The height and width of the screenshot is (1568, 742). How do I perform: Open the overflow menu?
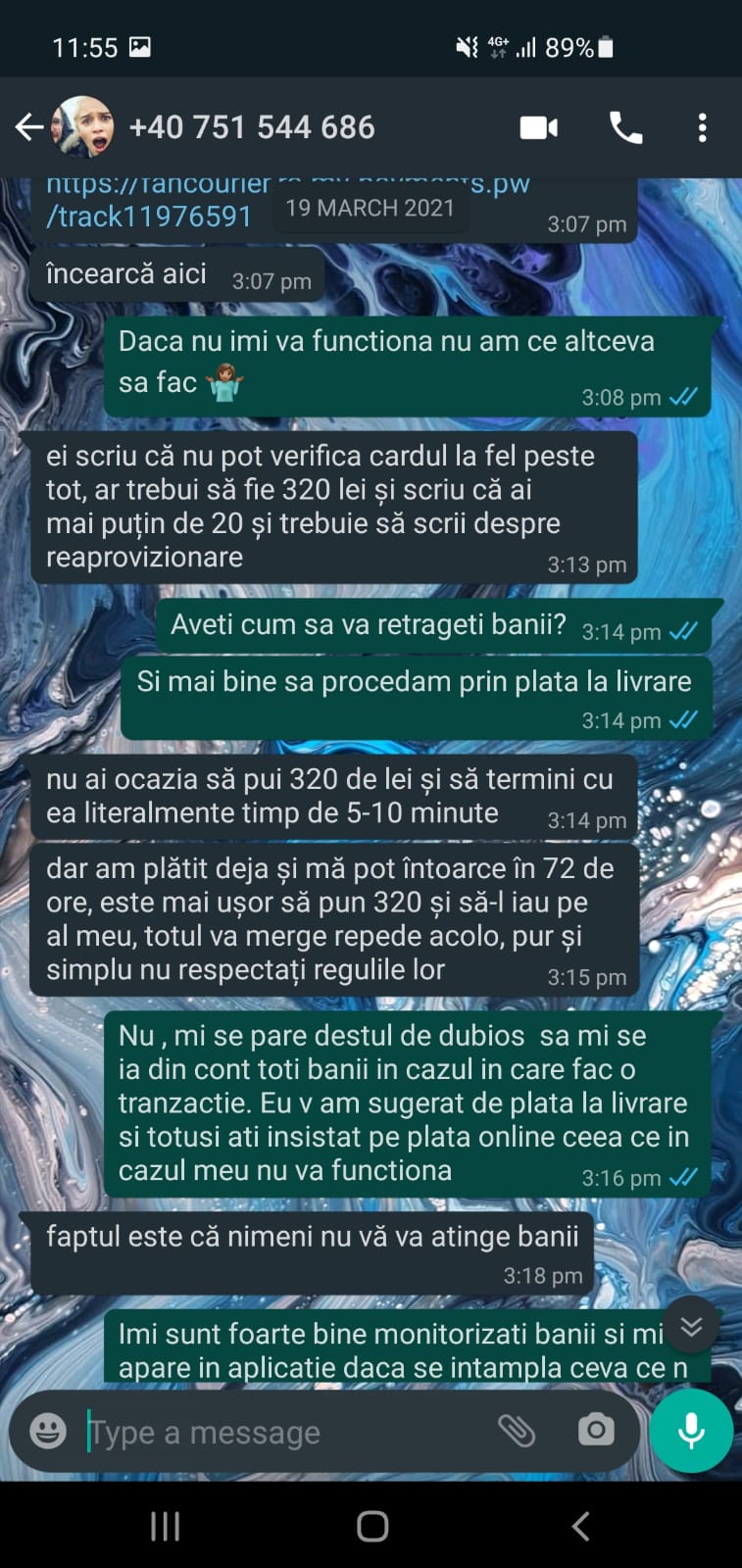(x=702, y=127)
